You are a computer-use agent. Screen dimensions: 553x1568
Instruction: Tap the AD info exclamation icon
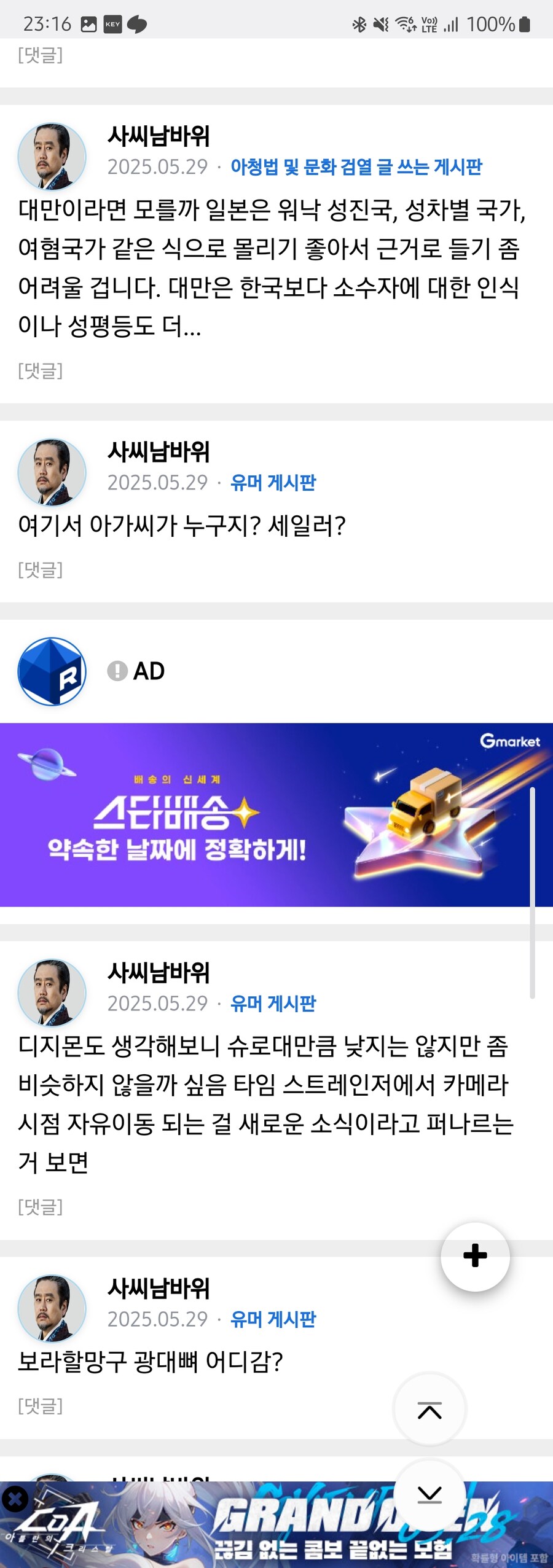(x=117, y=671)
